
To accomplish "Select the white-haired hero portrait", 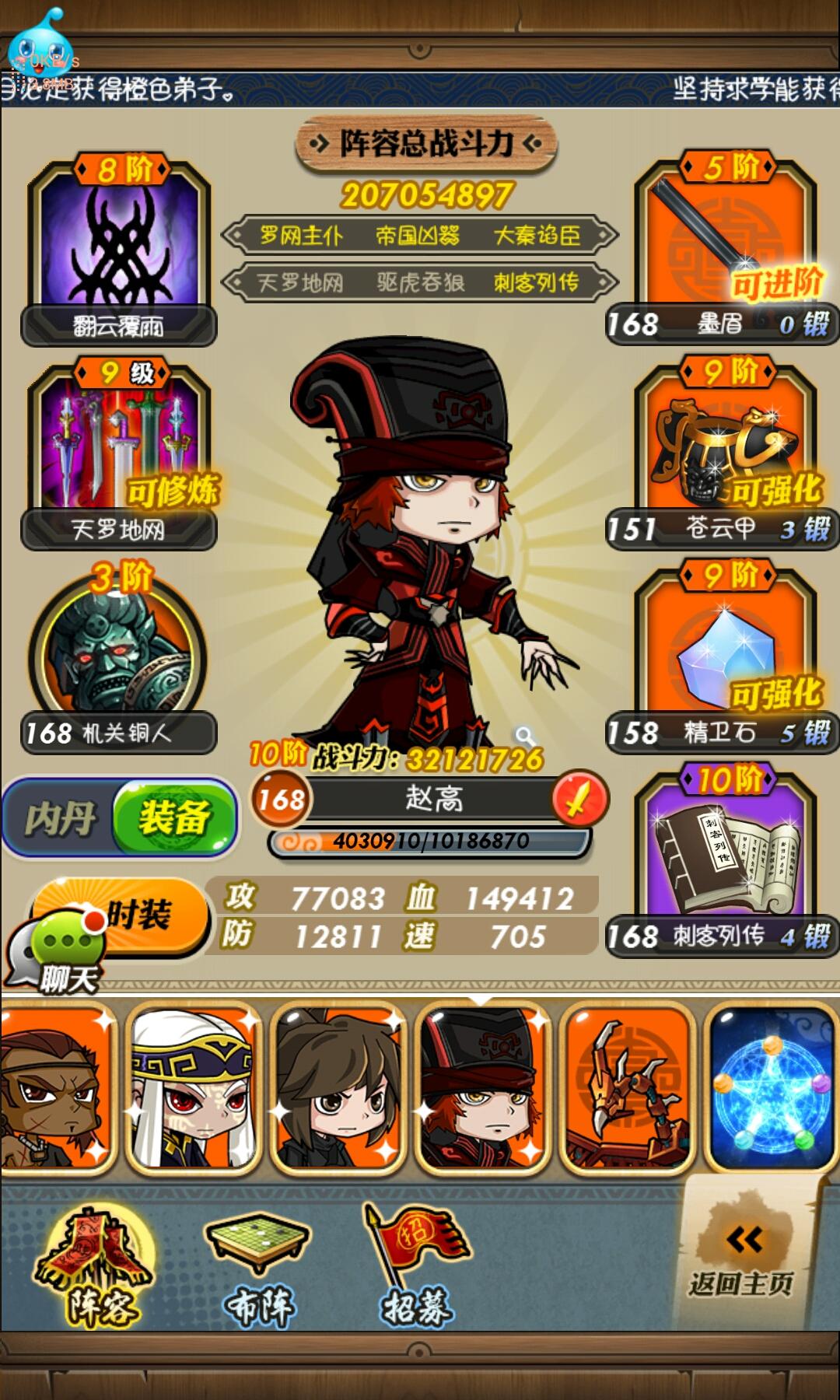I will [192, 1089].
